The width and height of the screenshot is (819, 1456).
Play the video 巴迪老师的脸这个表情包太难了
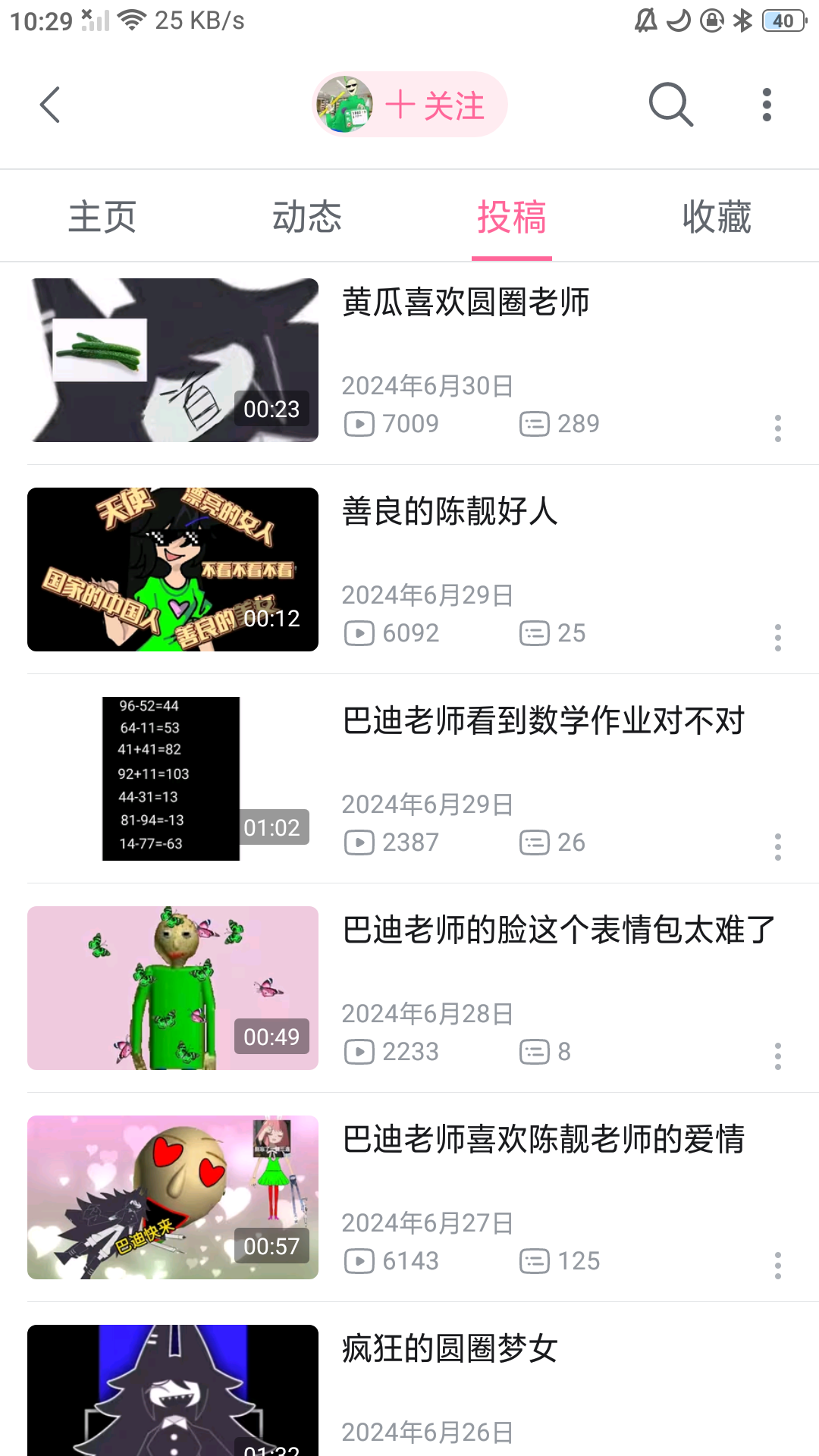click(x=173, y=988)
